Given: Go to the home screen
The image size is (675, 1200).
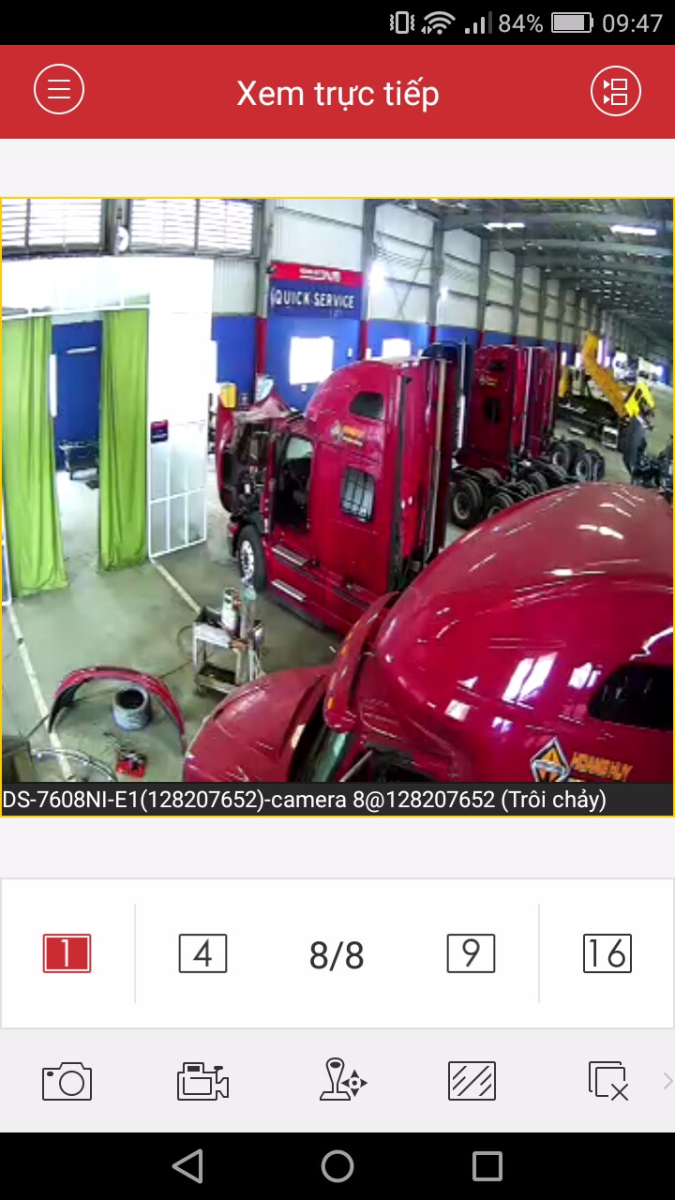Looking at the screenshot, I should [337, 1166].
